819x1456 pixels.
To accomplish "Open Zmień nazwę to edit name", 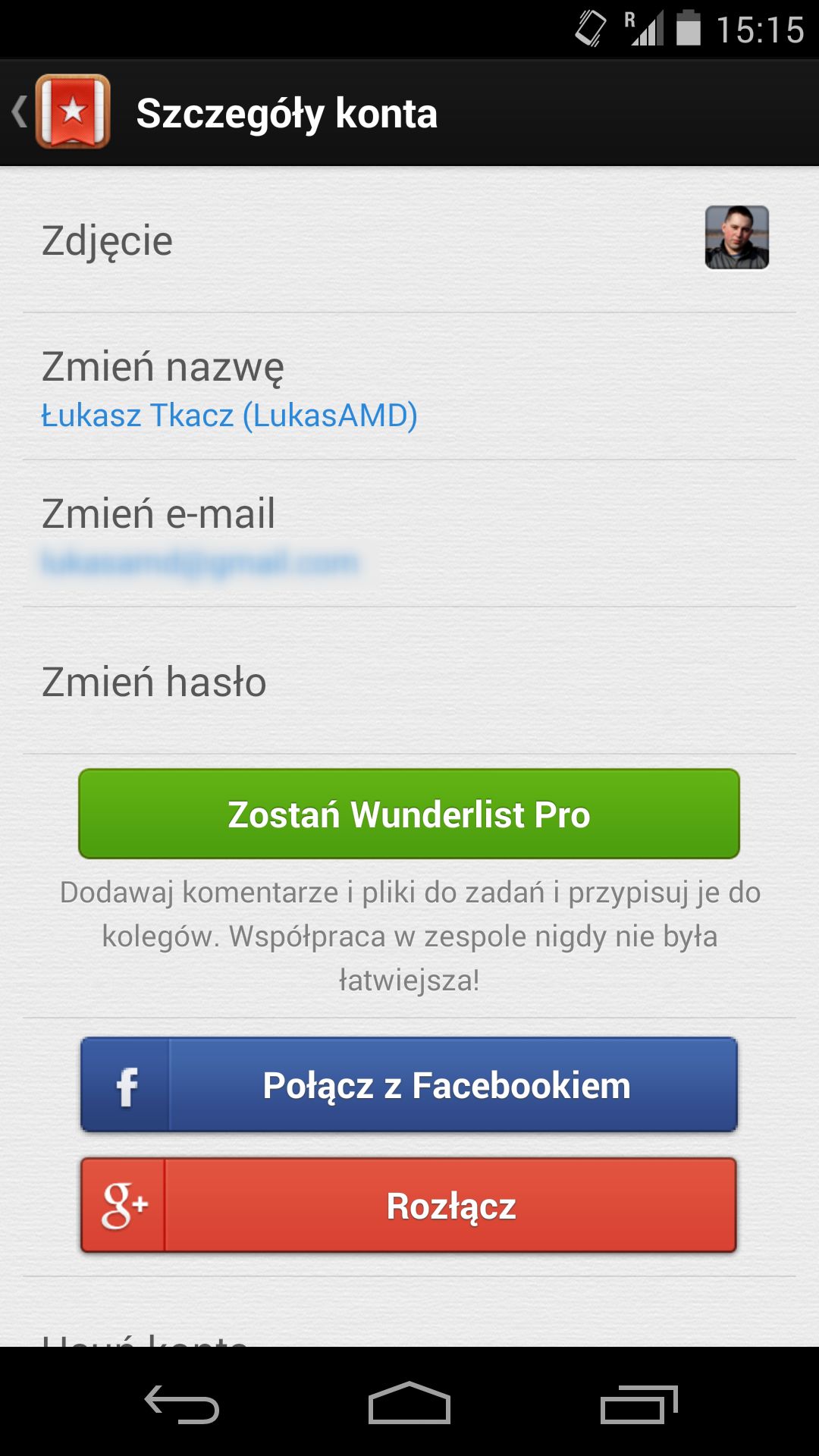I will coord(409,387).
